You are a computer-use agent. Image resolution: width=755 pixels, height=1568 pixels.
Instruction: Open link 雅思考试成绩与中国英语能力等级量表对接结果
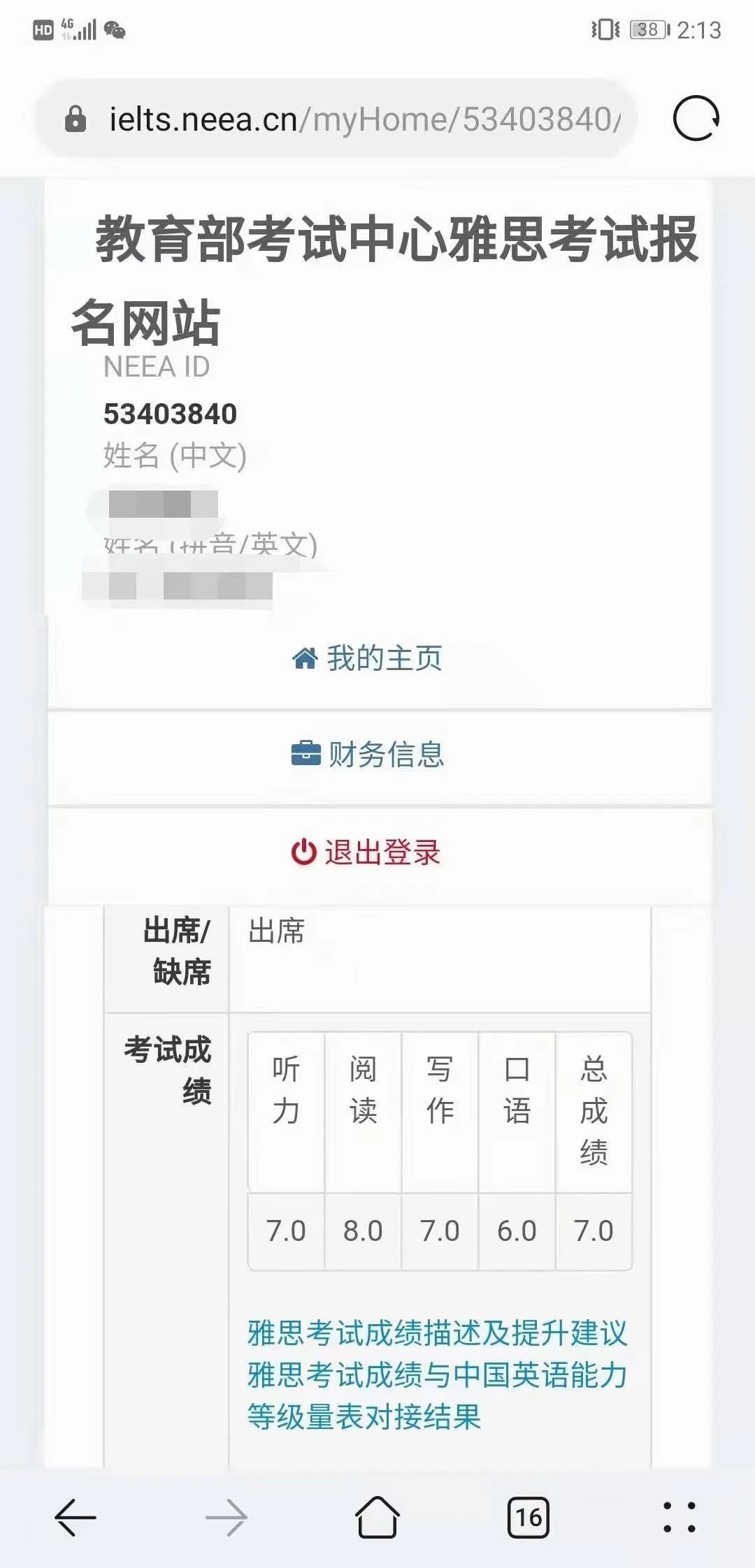coord(438,1396)
